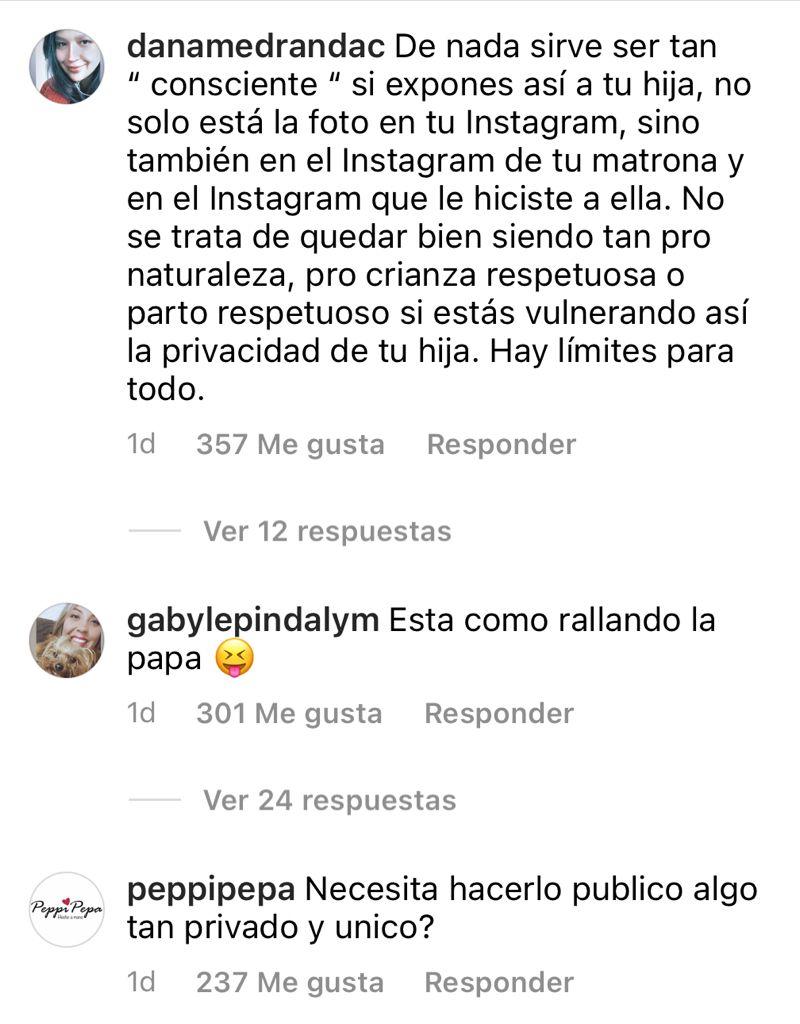Select the Peppi Pepa logo avatar

click(x=66, y=910)
